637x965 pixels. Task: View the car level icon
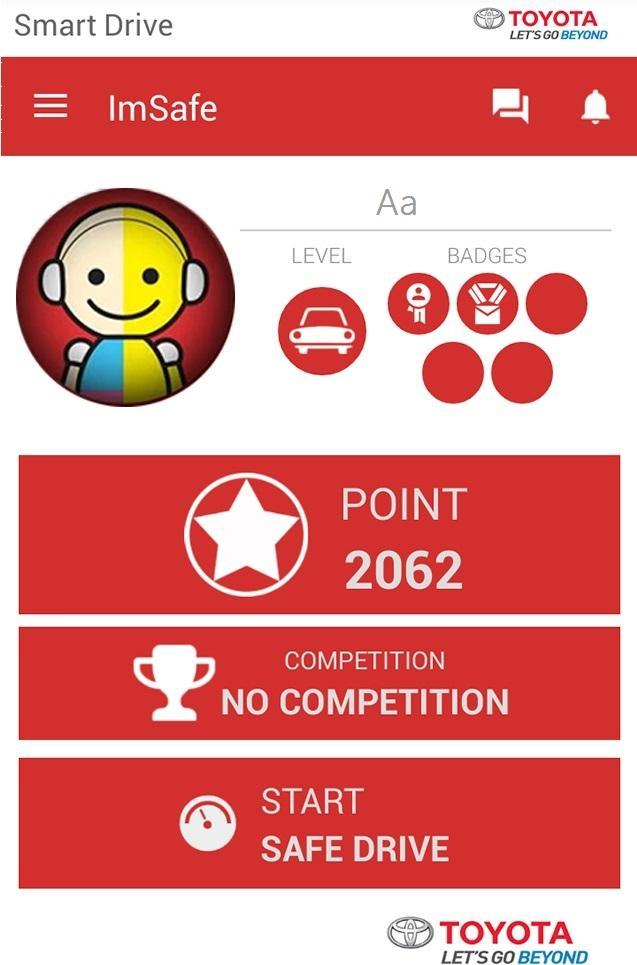322,330
